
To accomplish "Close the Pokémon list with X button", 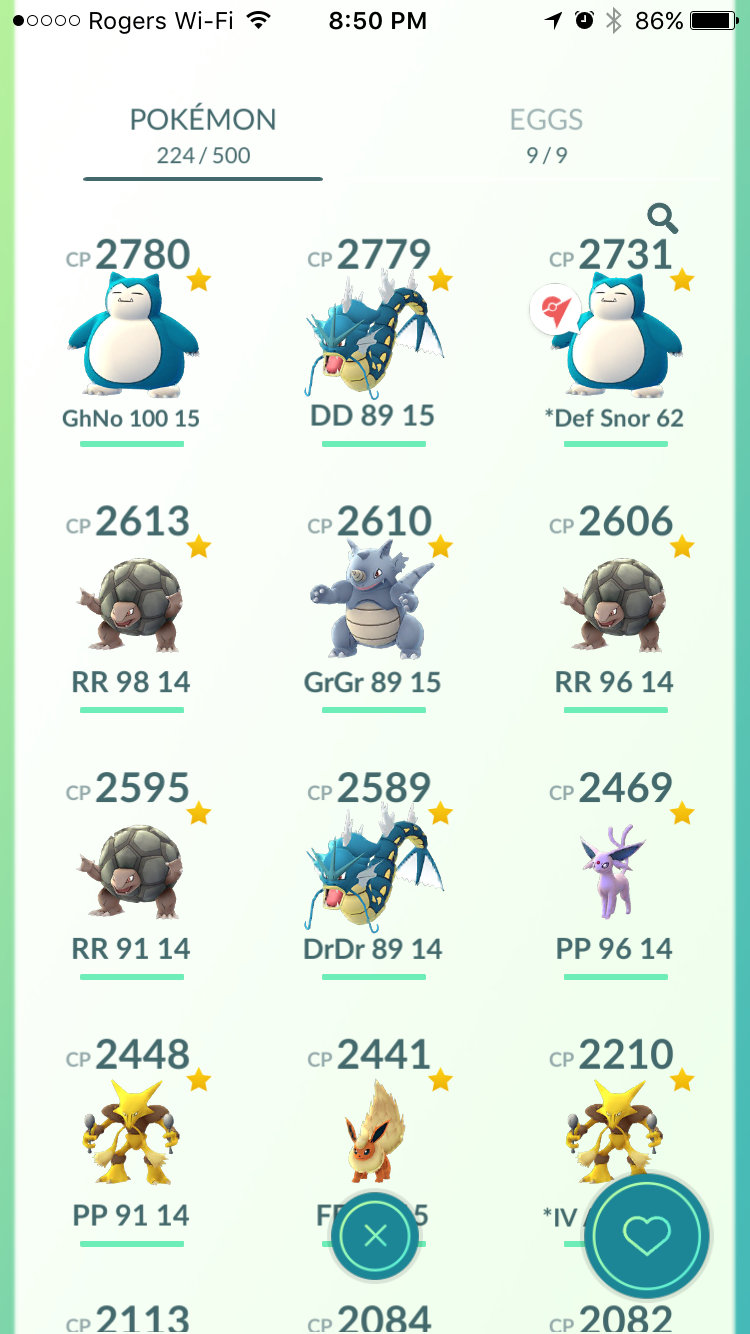I will 375,1236.
